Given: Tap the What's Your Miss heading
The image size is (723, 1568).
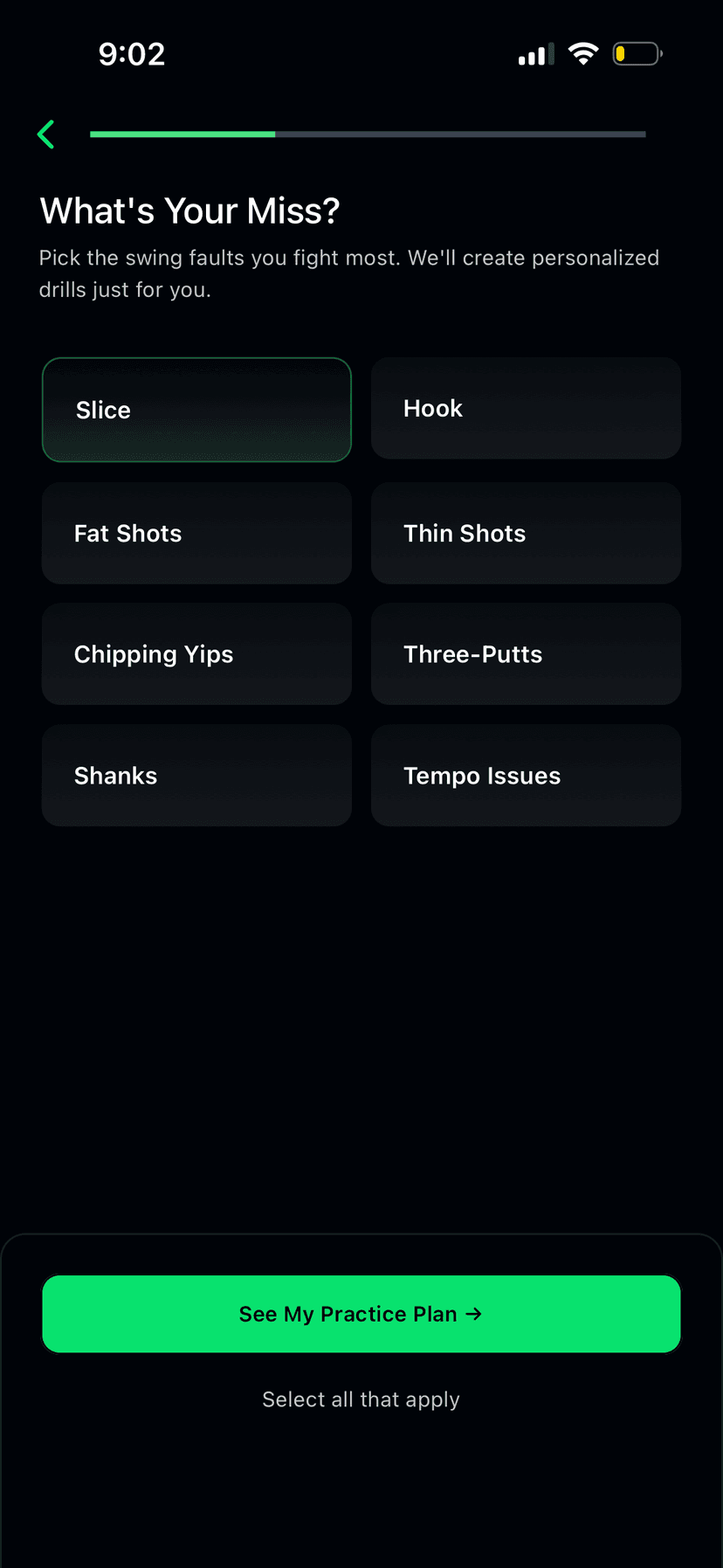Looking at the screenshot, I should tap(189, 211).
